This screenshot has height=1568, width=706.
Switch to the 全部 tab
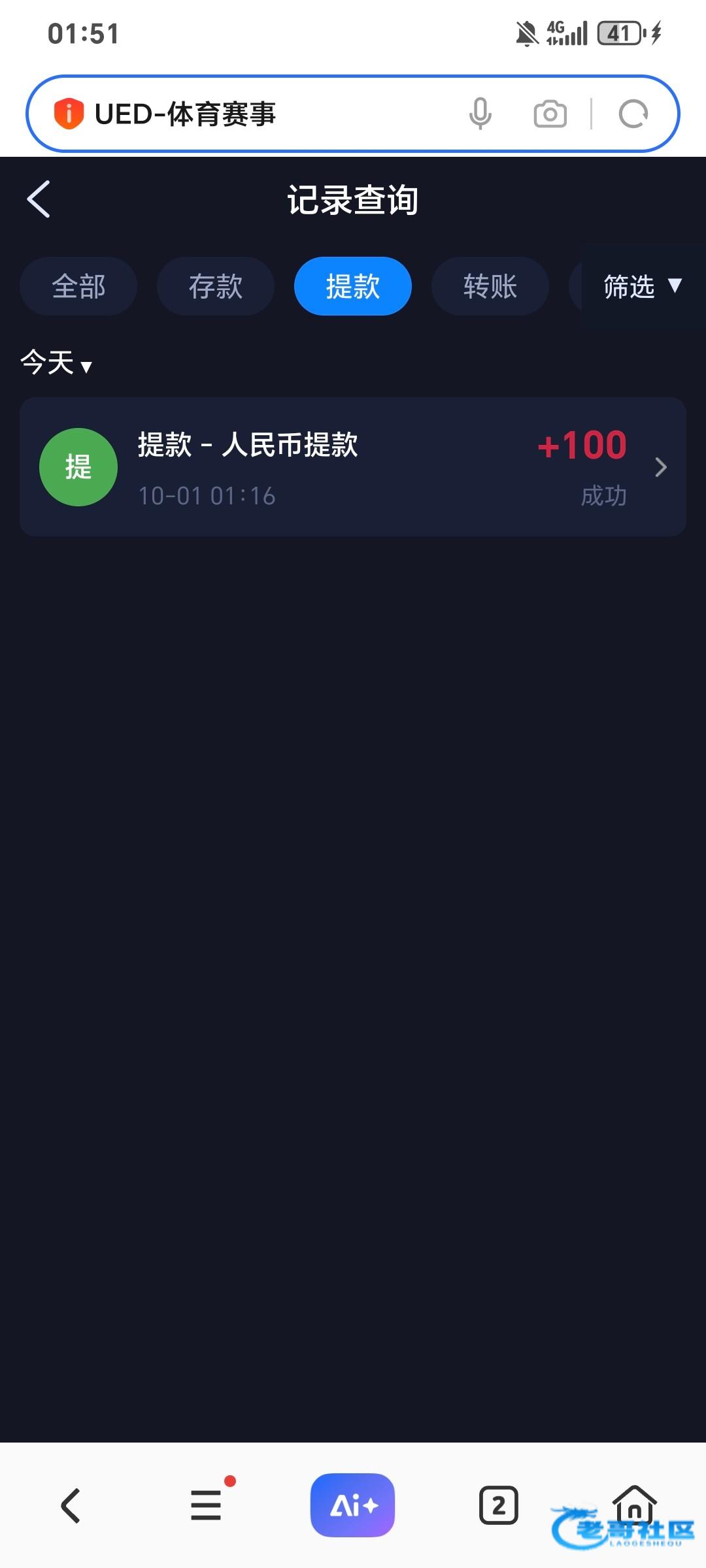tap(78, 286)
